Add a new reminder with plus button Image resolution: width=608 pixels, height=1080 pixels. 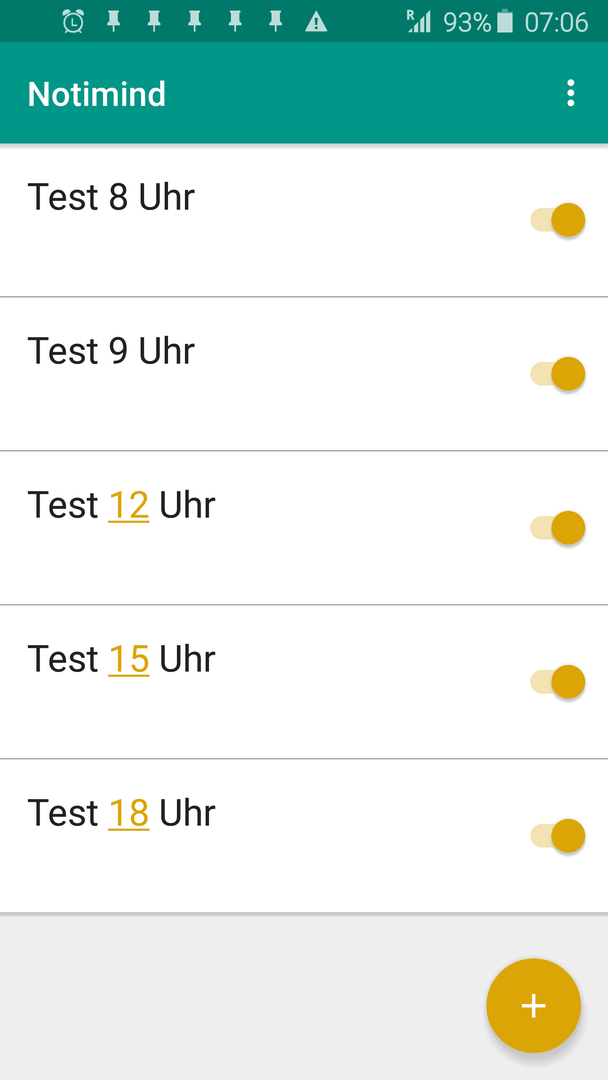pyautogui.click(x=534, y=1006)
